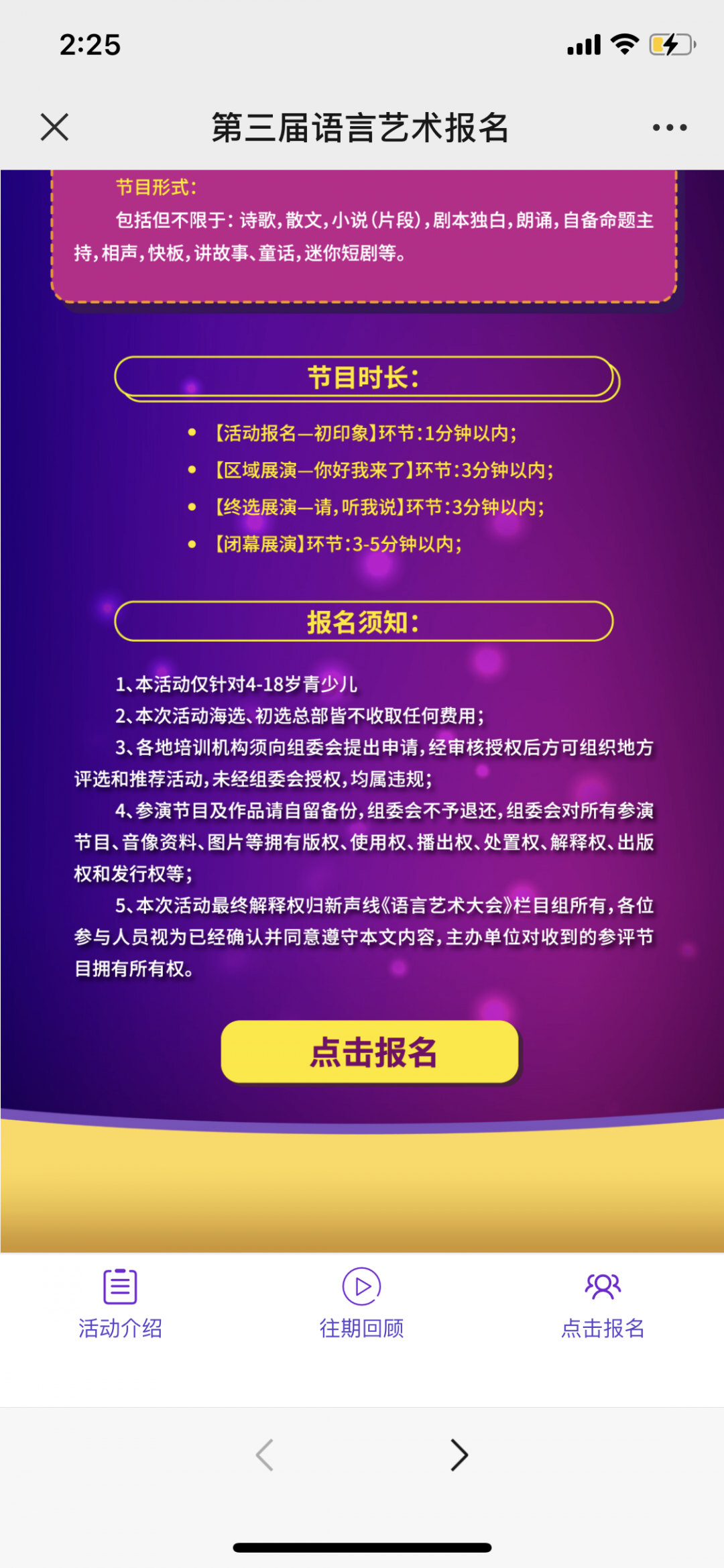Go forward with the right arrow

pyautogui.click(x=459, y=1455)
